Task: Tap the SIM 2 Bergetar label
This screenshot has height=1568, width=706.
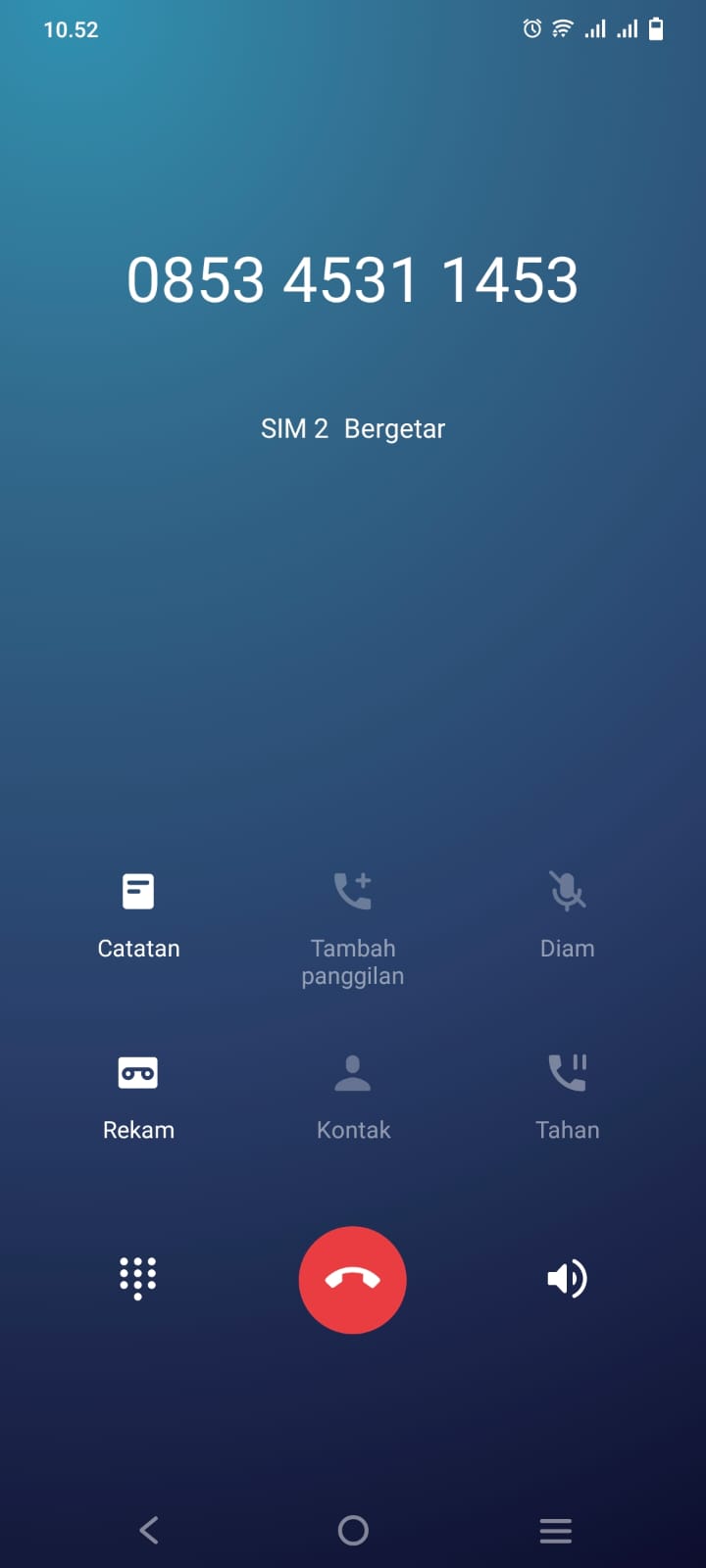Action: click(x=353, y=428)
